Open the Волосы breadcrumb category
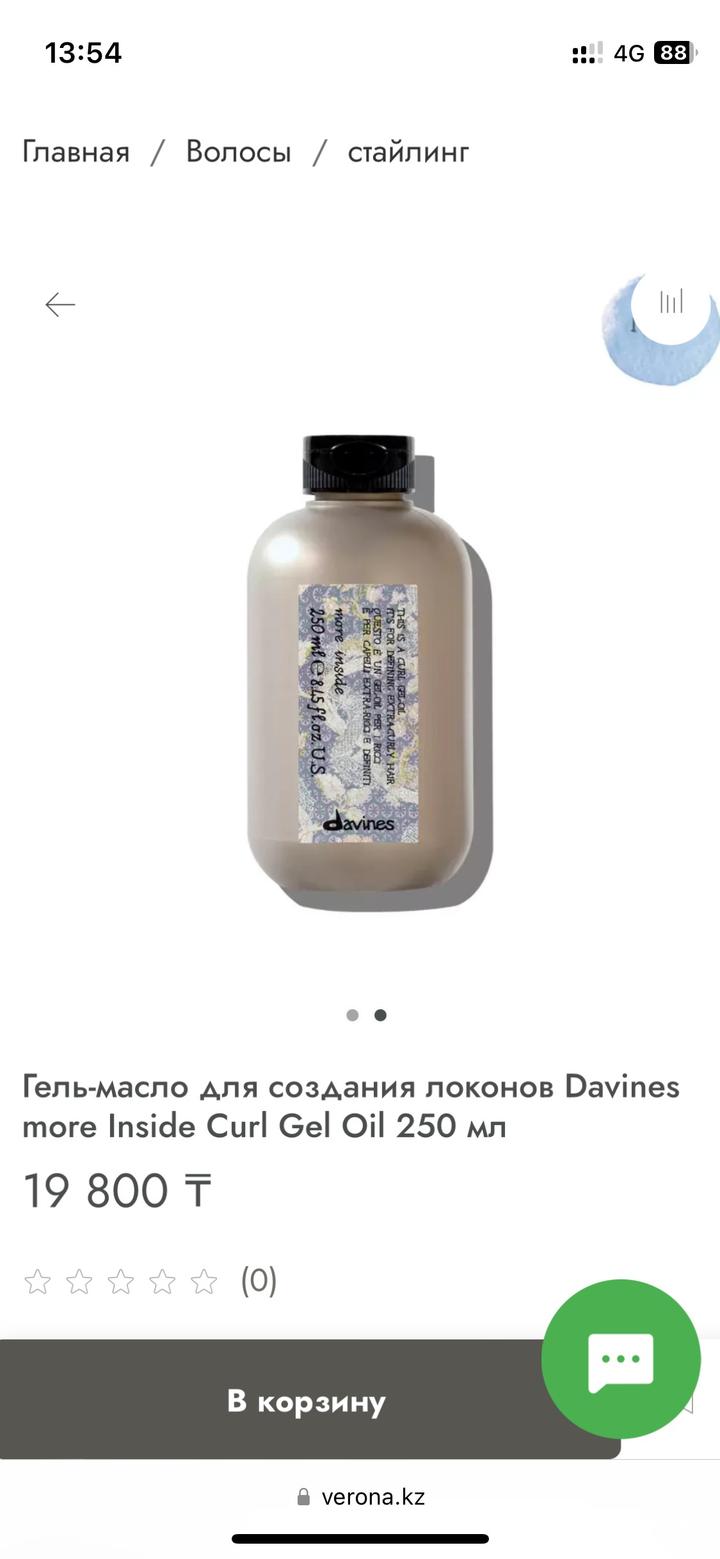The image size is (720, 1559). [x=238, y=152]
